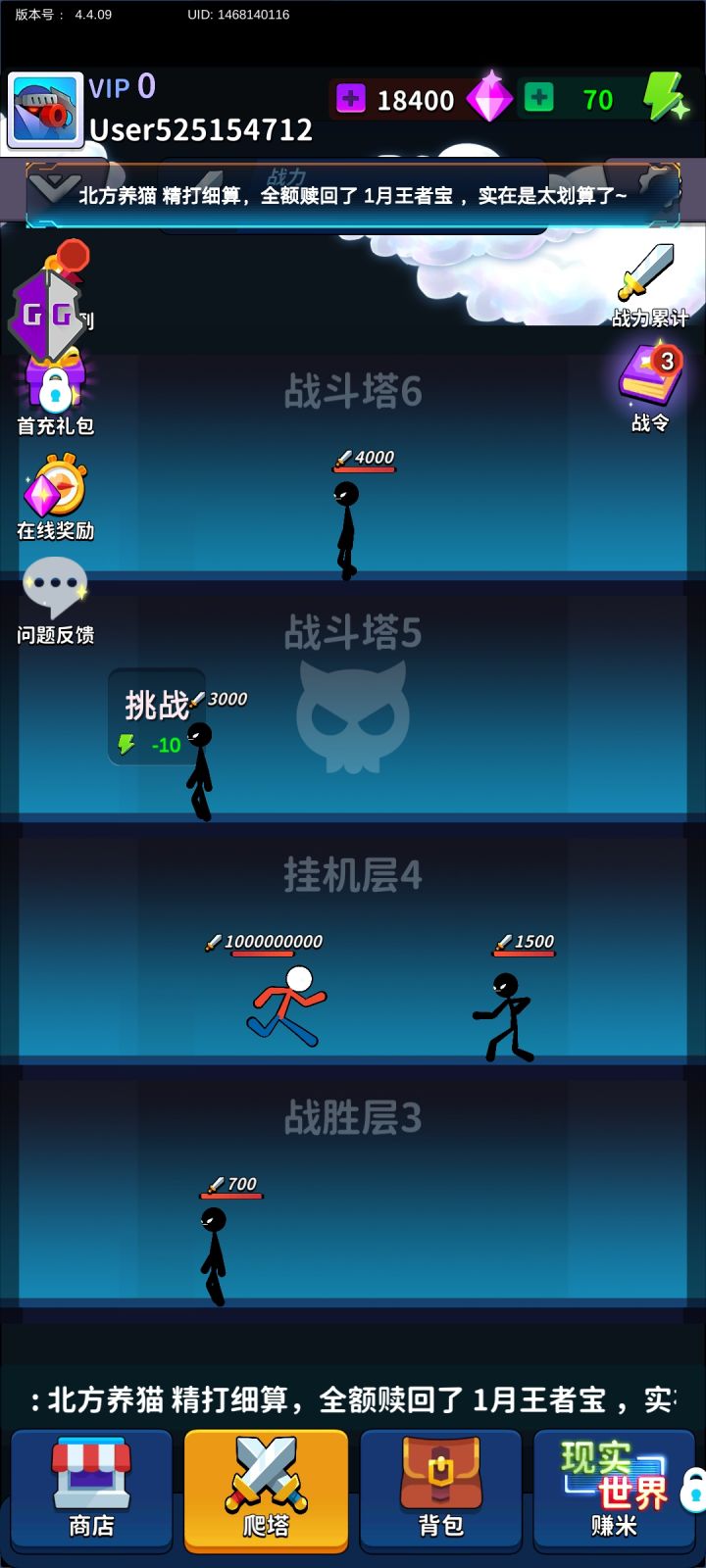Tap the green plus next to 70
706x1568 pixels.
[537, 99]
